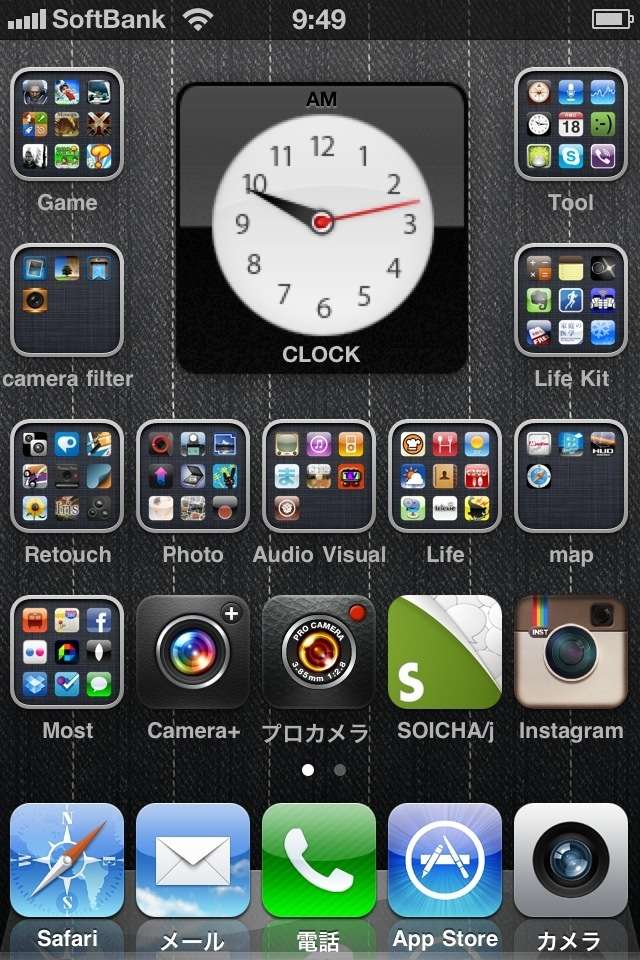The height and width of the screenshot is (960, 640).
Task: Open the camera filter folder
Action: pos(67,300)
